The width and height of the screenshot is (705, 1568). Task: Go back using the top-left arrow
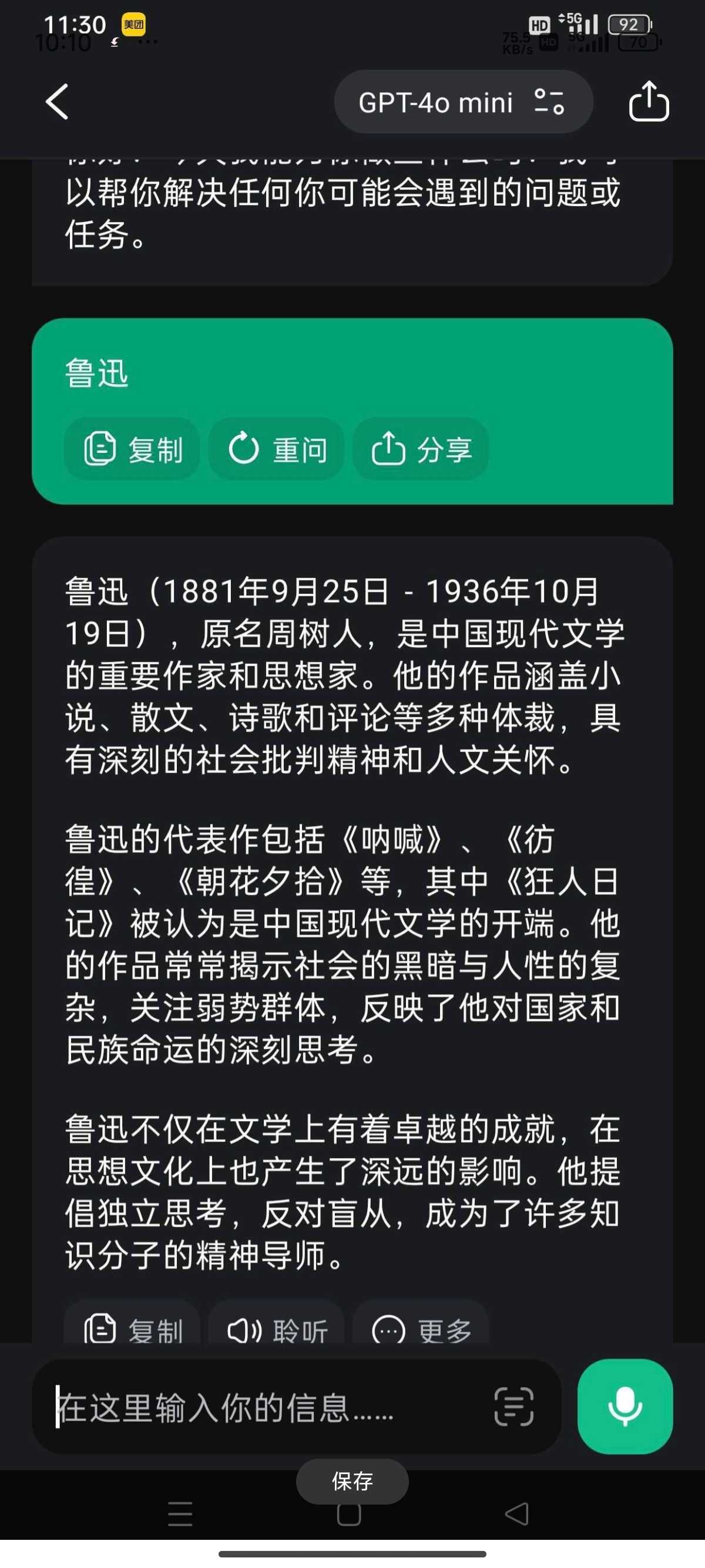(57, 102)
